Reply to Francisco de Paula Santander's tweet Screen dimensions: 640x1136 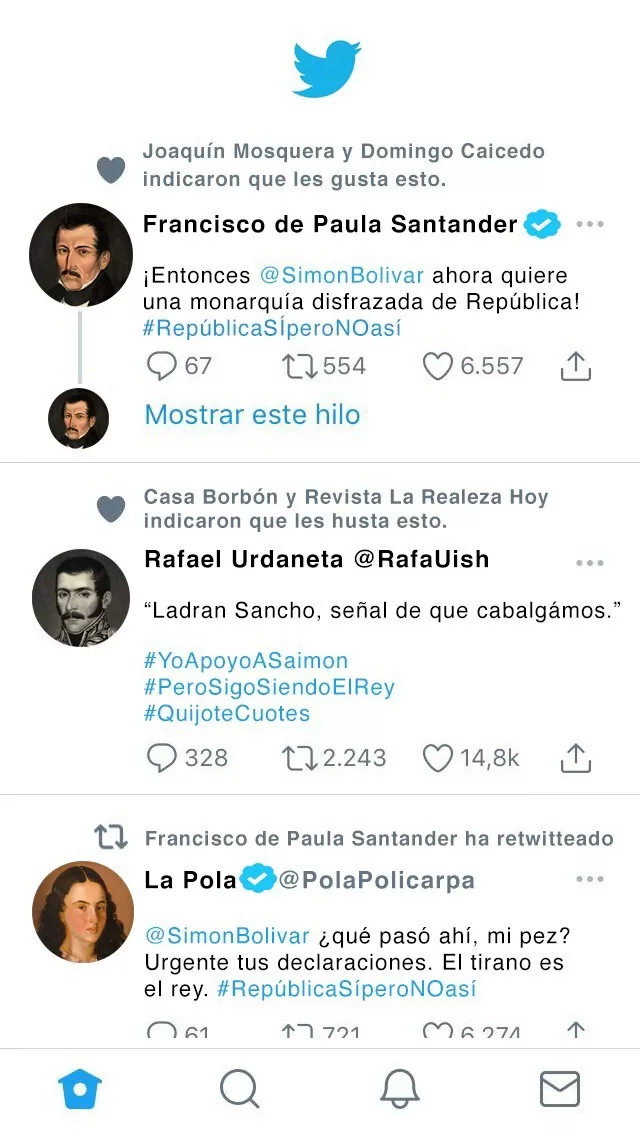coord(162,367)
